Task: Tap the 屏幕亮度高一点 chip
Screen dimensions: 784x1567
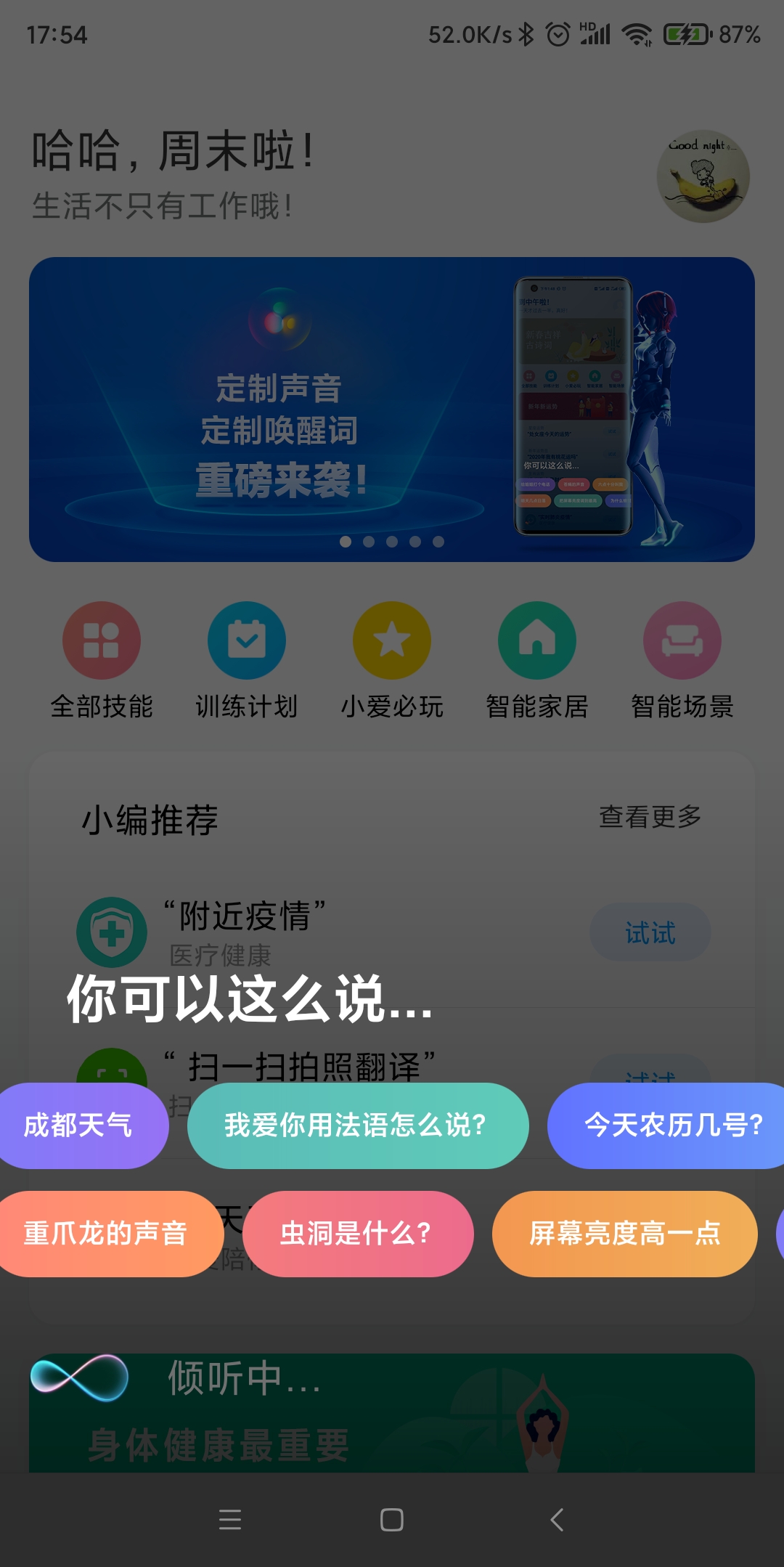Action: coord(624,1233)
